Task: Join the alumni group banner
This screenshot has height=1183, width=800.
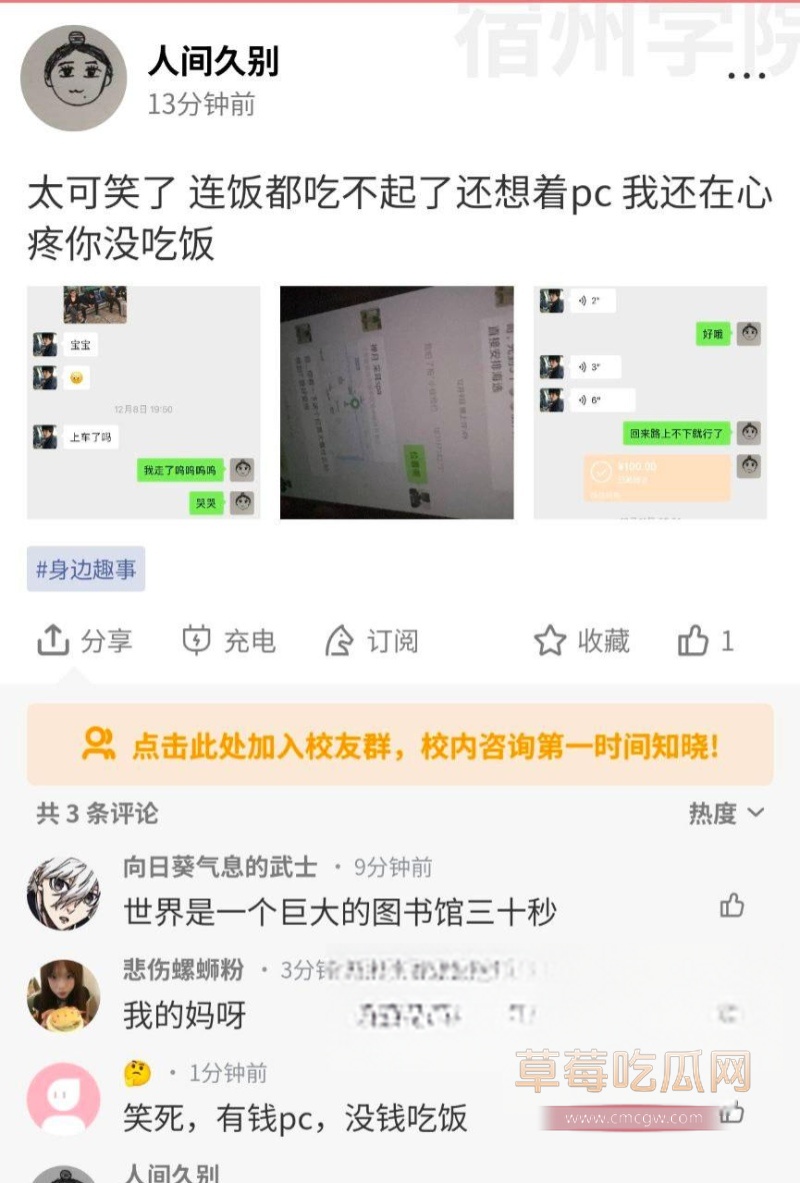Action: 400,745
